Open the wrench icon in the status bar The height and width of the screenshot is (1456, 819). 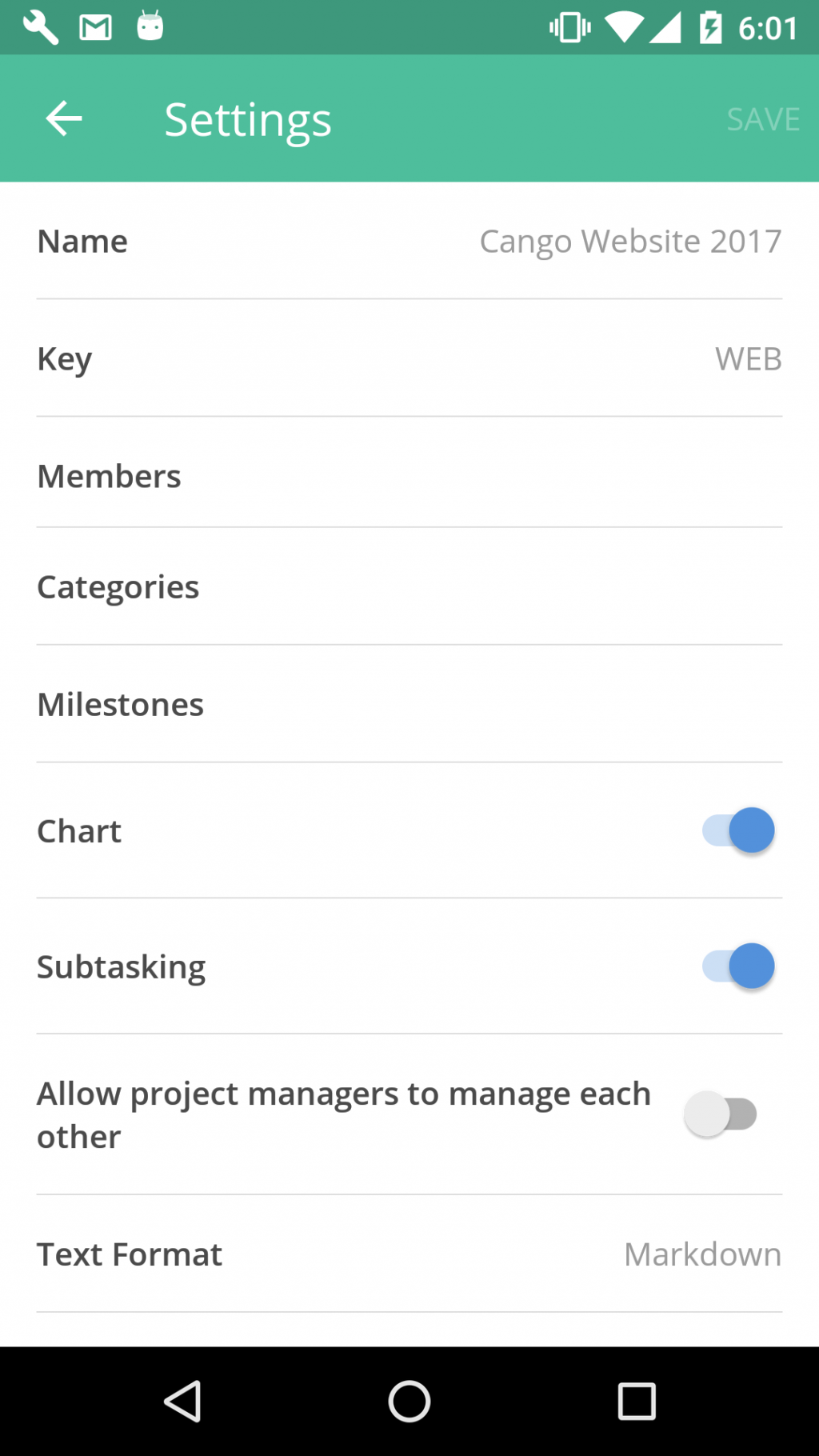(40, 26)
